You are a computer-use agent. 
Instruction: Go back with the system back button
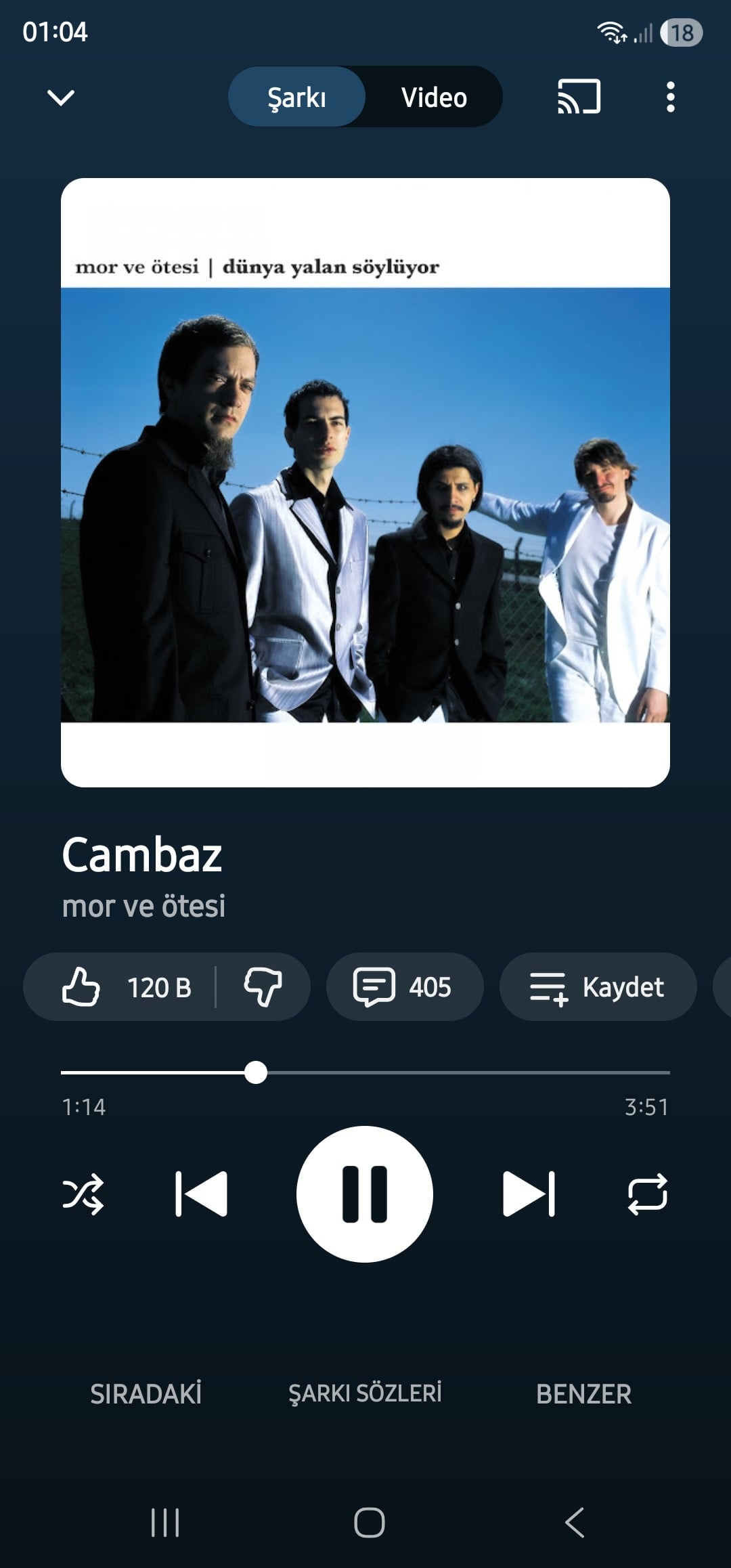point(575,1523)
